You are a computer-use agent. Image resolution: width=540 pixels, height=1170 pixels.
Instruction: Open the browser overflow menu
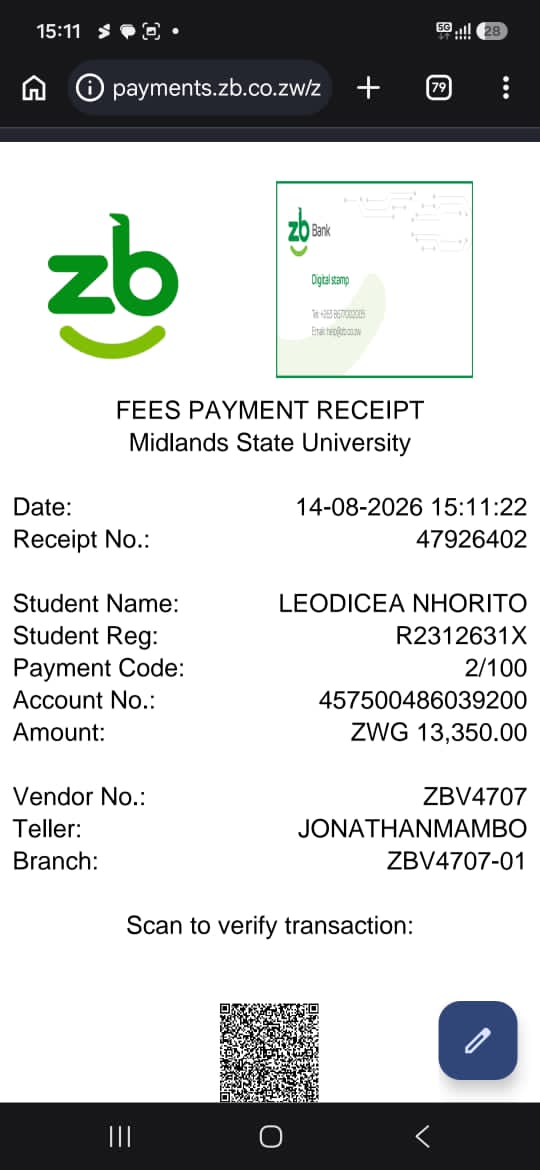pyautogui.click(x=506, y=88)
